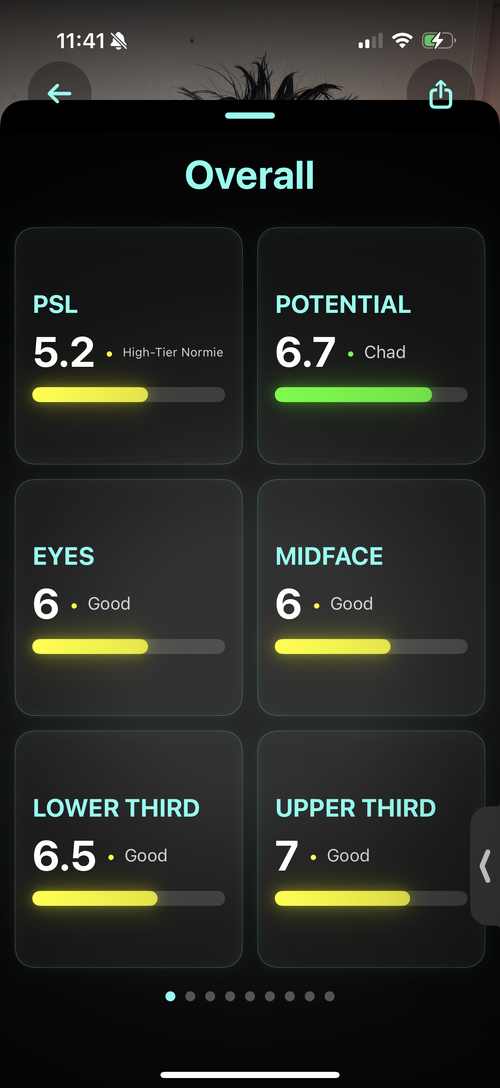View the Eyes rating card
The width and height of the screenshot is (500, 1088).
129,597
